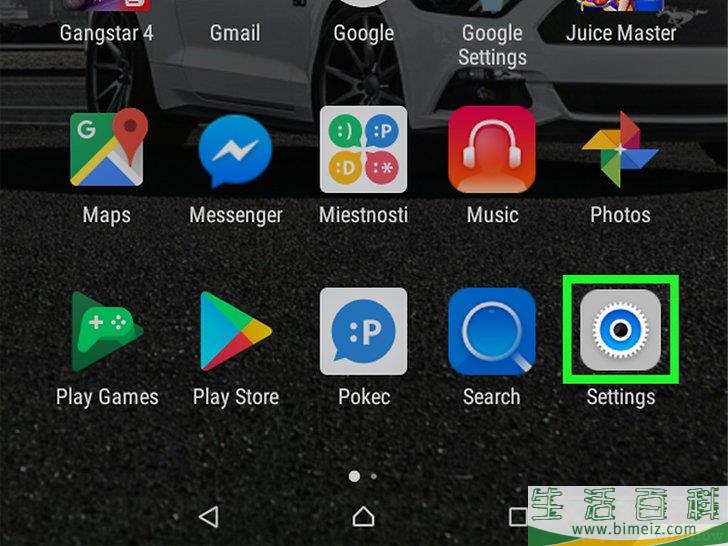Screen dimensions: 728x546
Task: Open the Search app
Action: pyautogui.click(x=491, y=331)
